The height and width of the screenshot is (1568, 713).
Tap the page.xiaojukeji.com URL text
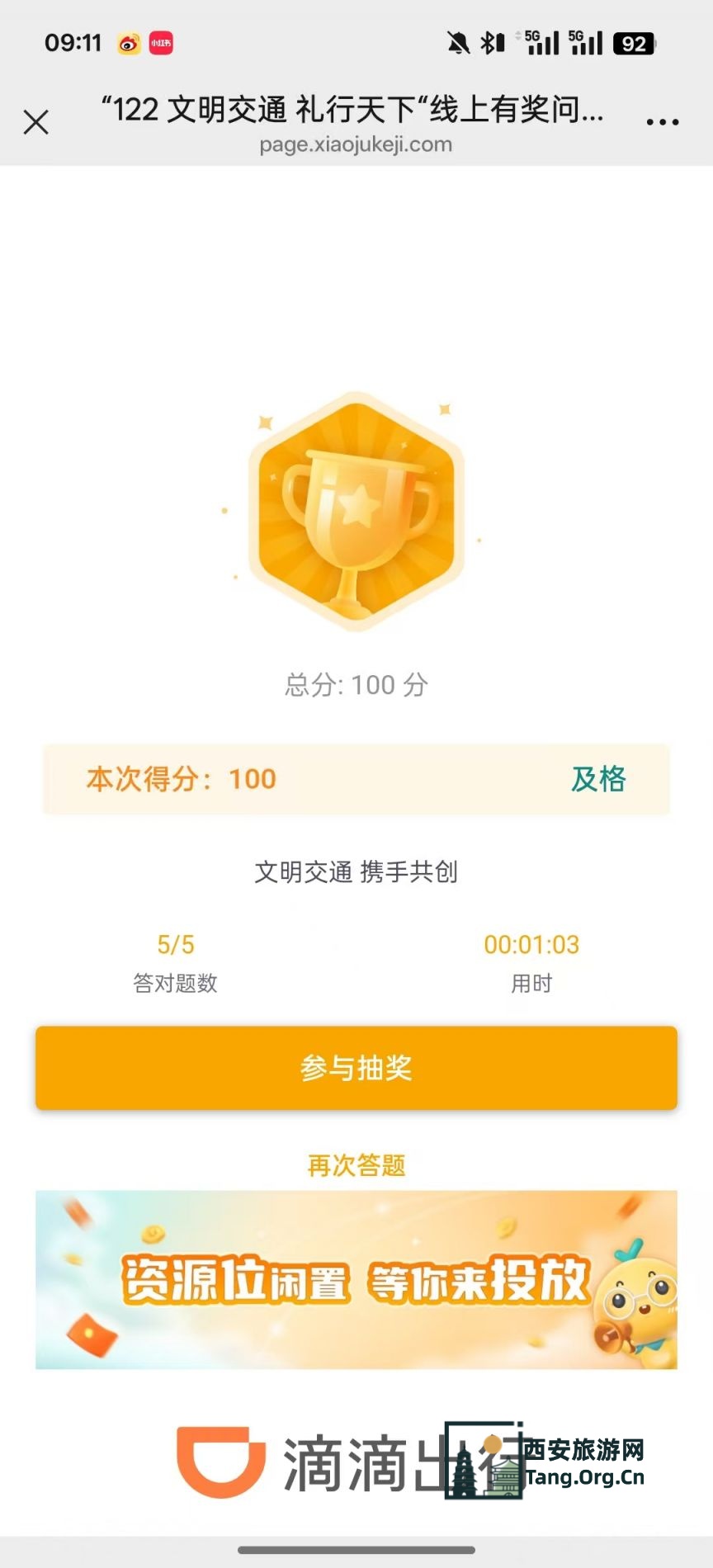[356, 144]
